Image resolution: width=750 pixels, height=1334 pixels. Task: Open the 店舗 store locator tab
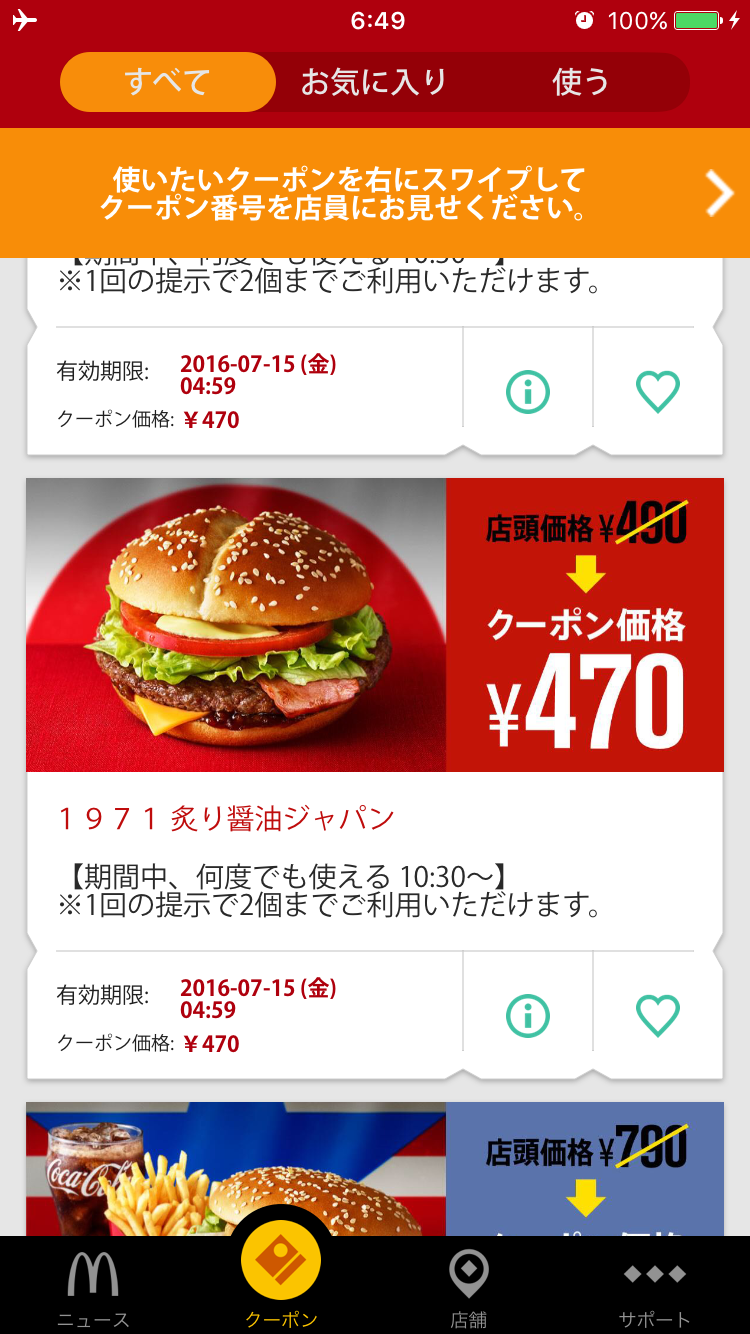point(468,1288)
